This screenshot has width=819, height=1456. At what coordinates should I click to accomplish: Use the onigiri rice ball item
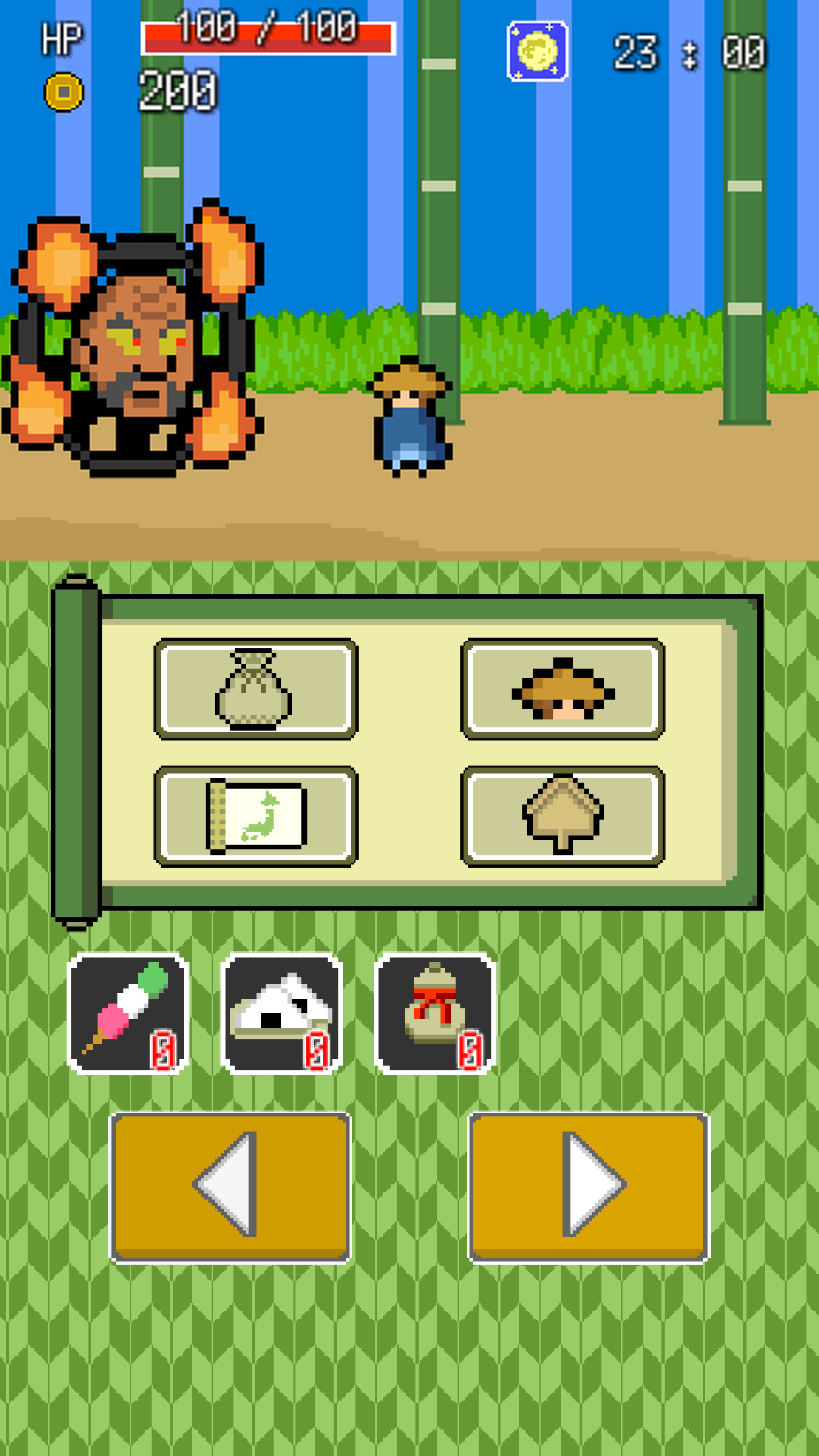coord(282,1013)
